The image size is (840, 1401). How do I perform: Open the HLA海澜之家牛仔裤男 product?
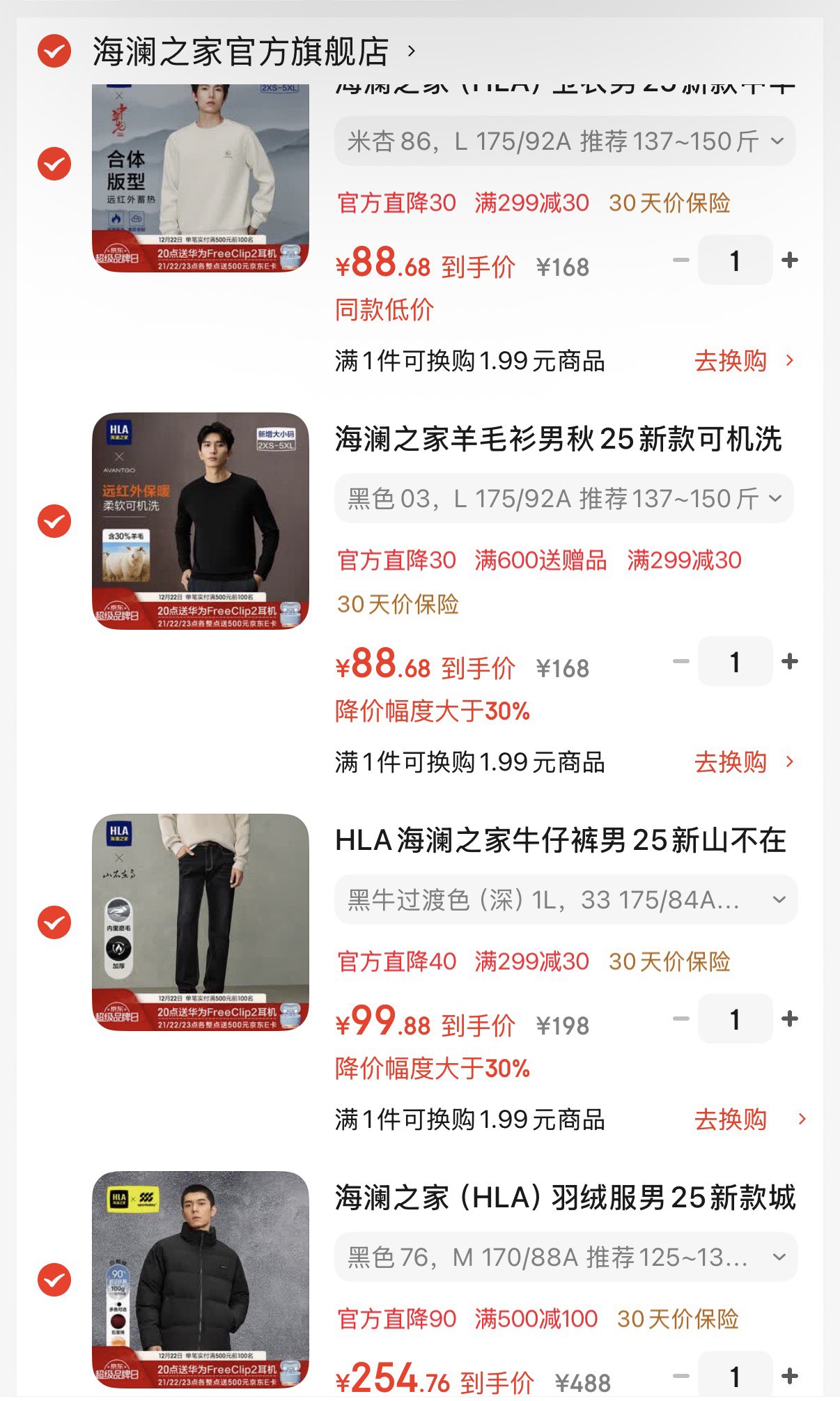click(x=560, y=840)
